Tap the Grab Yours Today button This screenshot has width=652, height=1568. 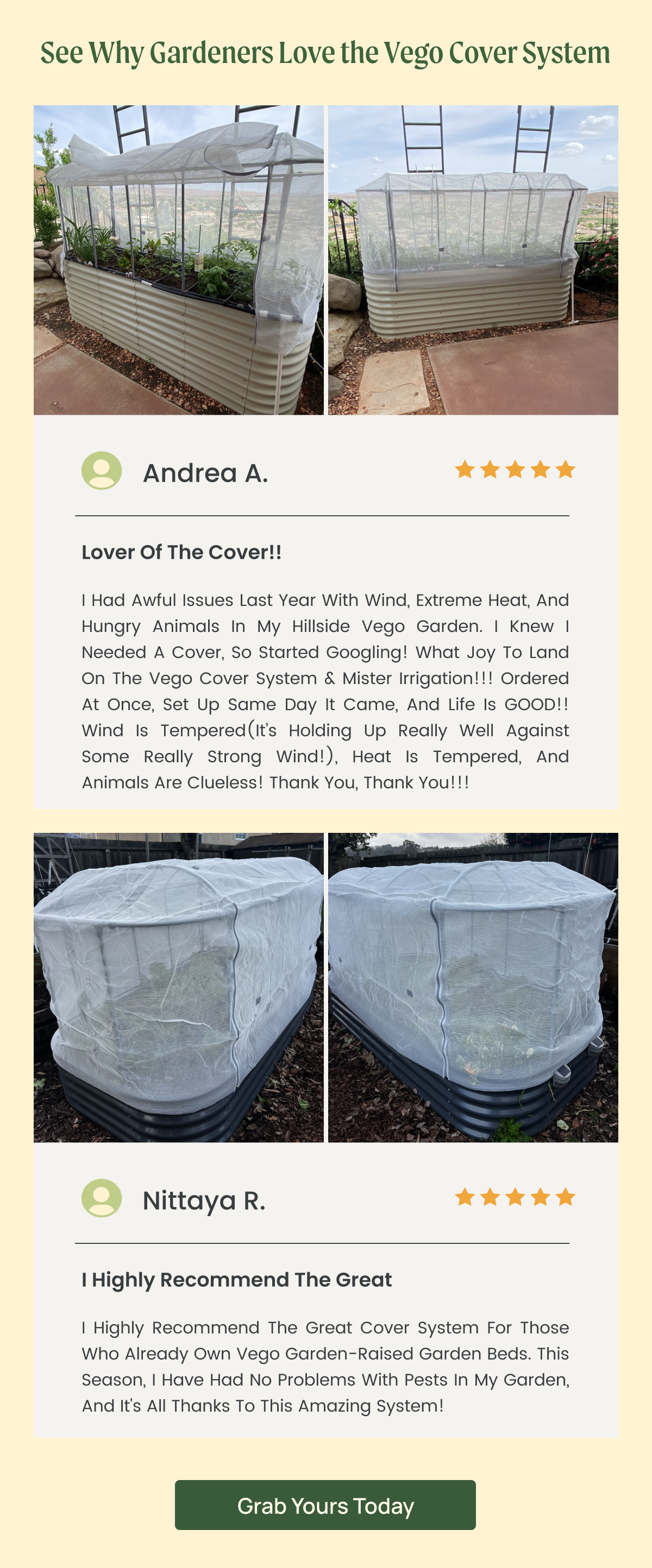click(325, 1504)
